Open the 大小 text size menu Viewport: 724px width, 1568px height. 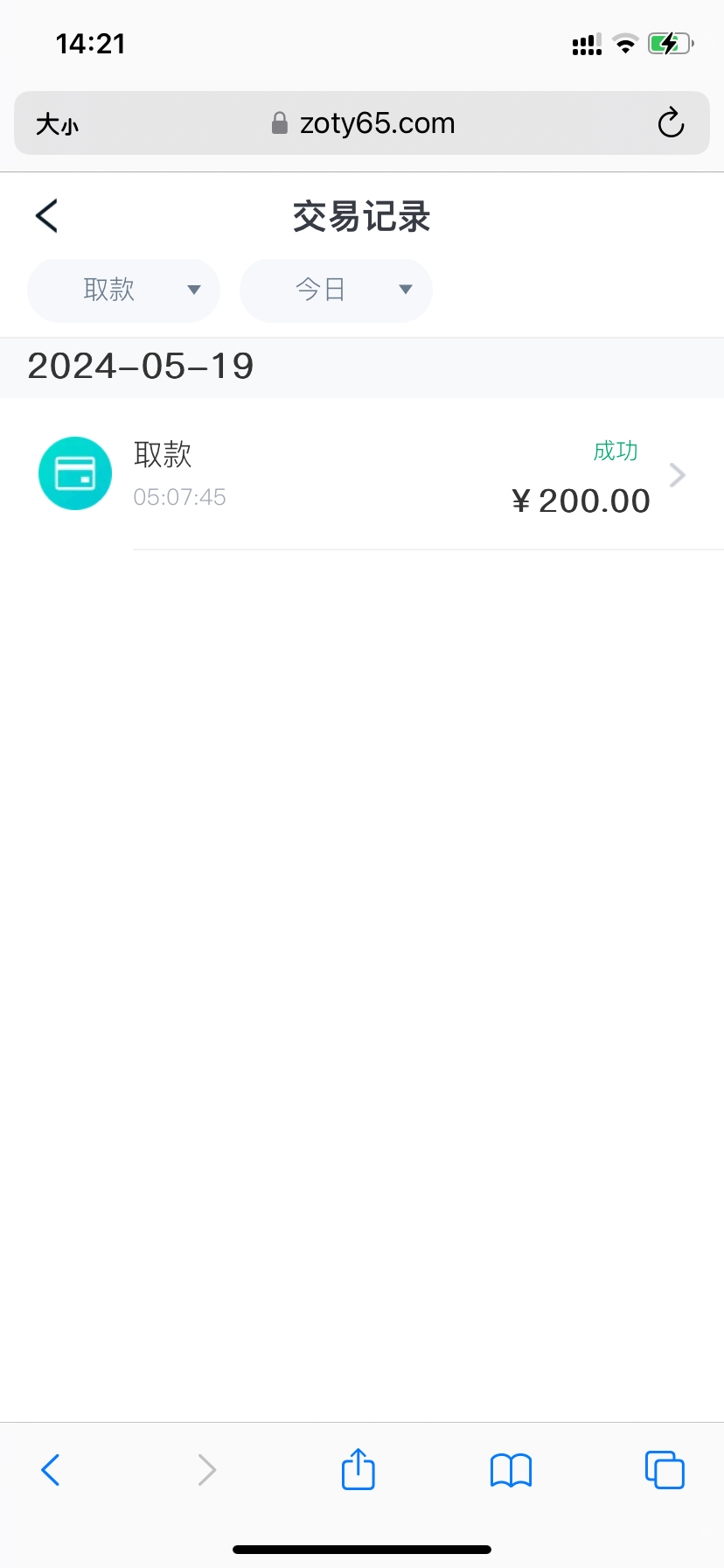(58, 124)
